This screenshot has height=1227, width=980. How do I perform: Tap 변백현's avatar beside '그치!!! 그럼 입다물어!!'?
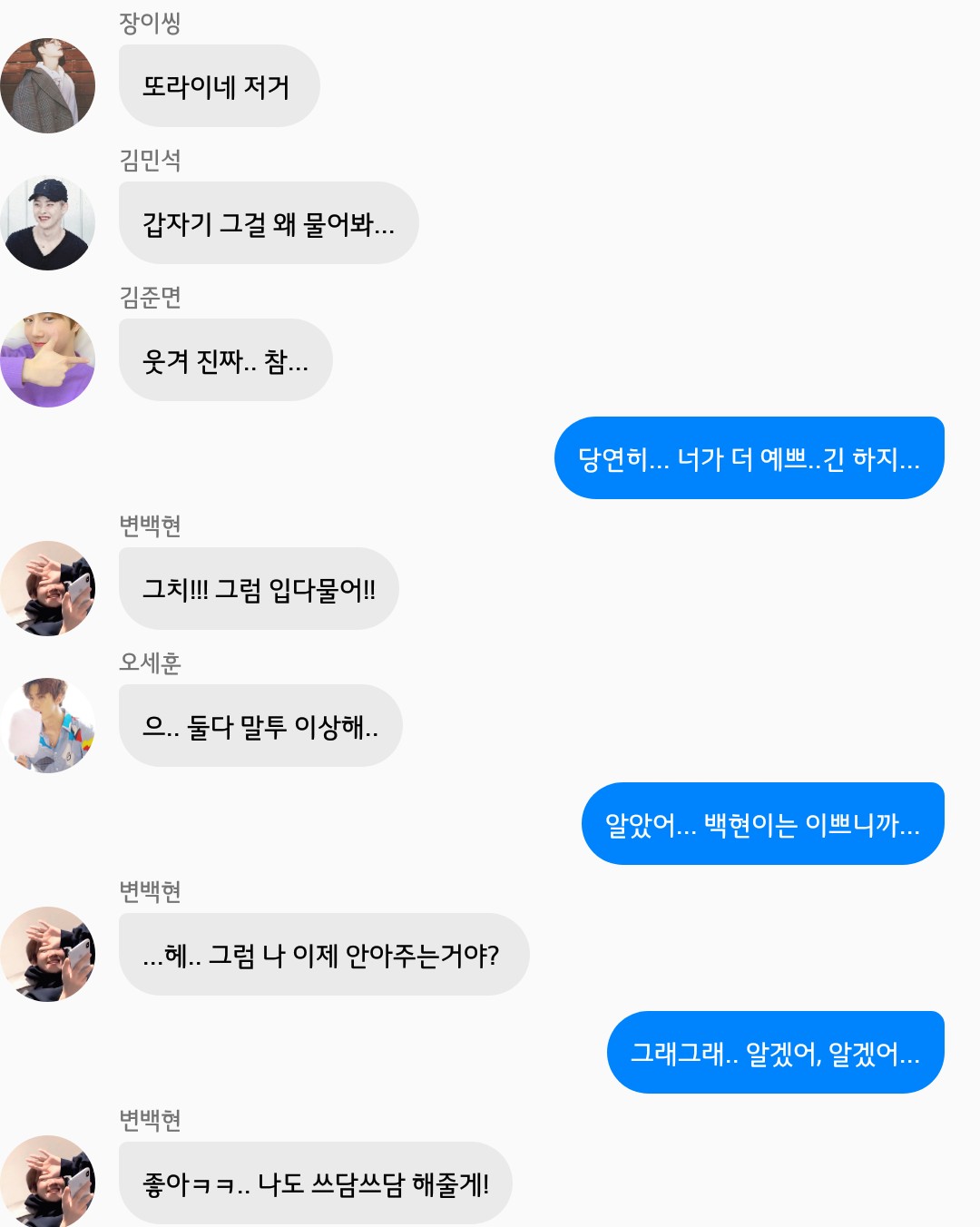tap(47, 589)
